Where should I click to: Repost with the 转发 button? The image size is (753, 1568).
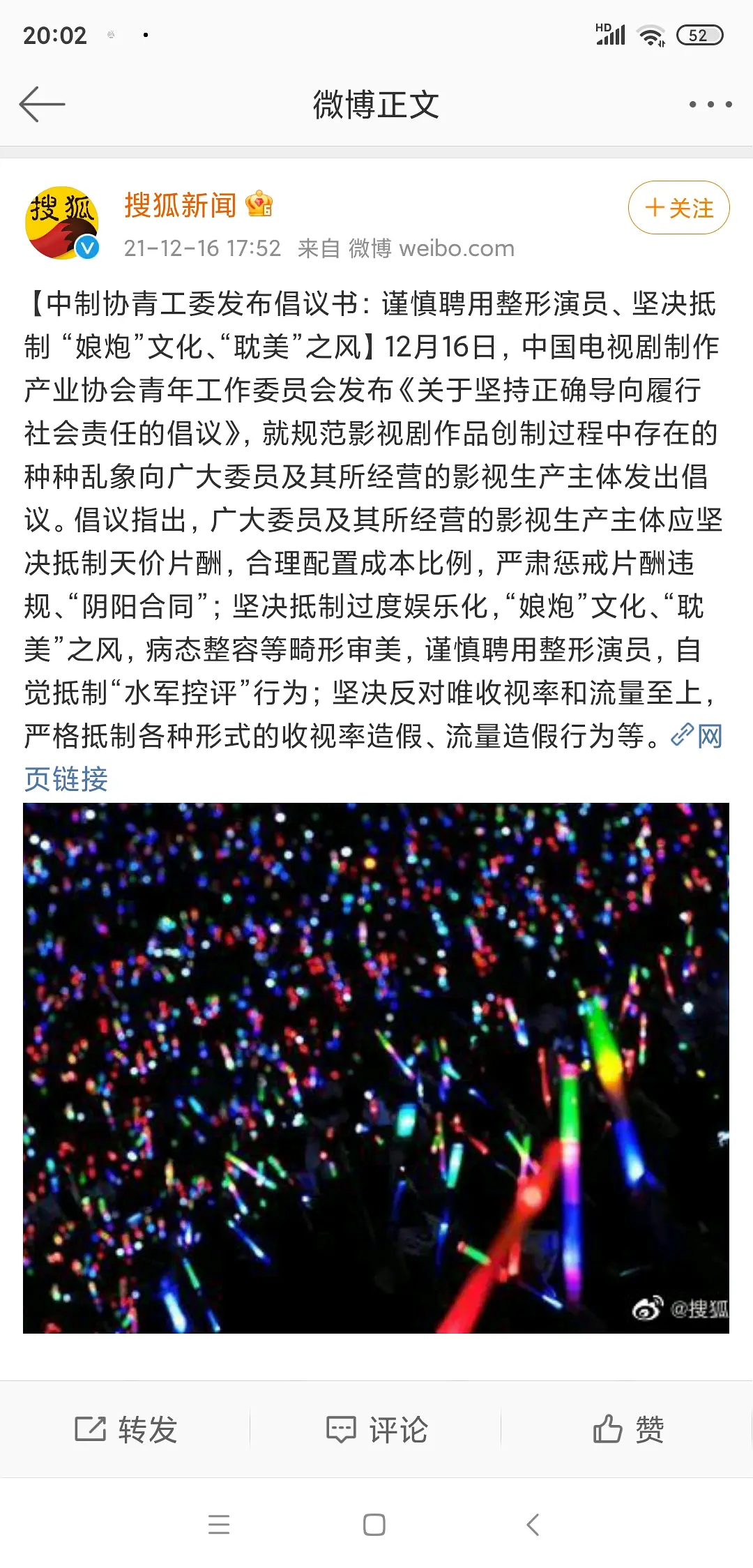tap(125, 1429)
